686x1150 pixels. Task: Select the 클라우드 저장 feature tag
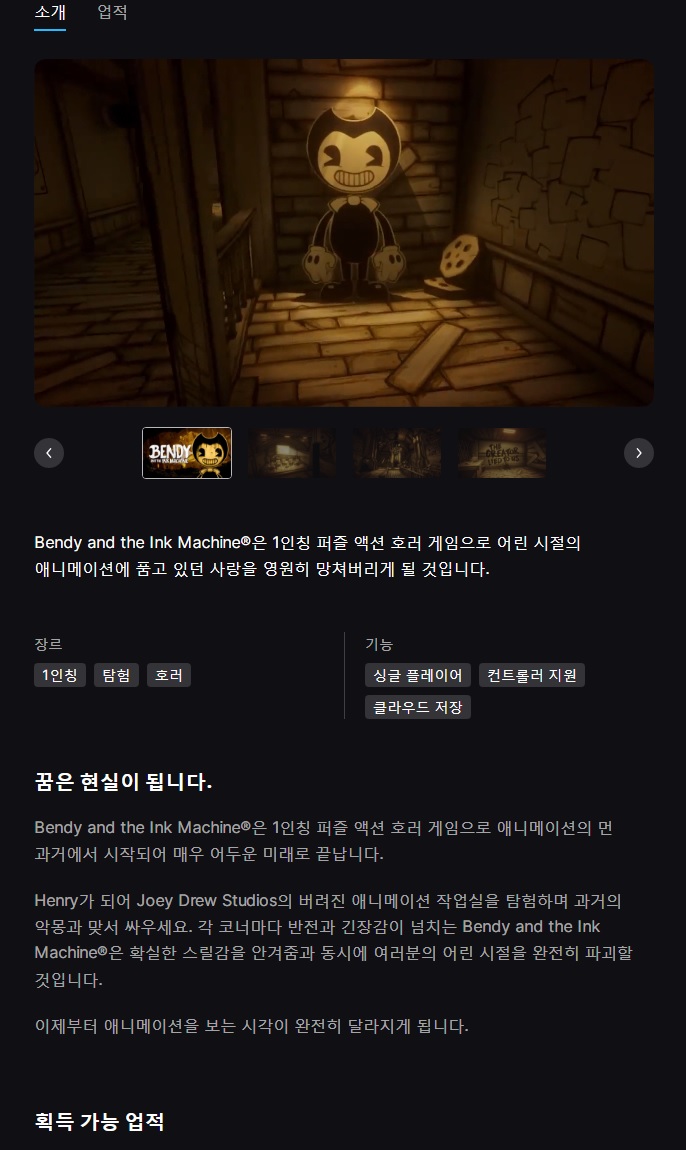pyautogui.click(x=417, y=707)
